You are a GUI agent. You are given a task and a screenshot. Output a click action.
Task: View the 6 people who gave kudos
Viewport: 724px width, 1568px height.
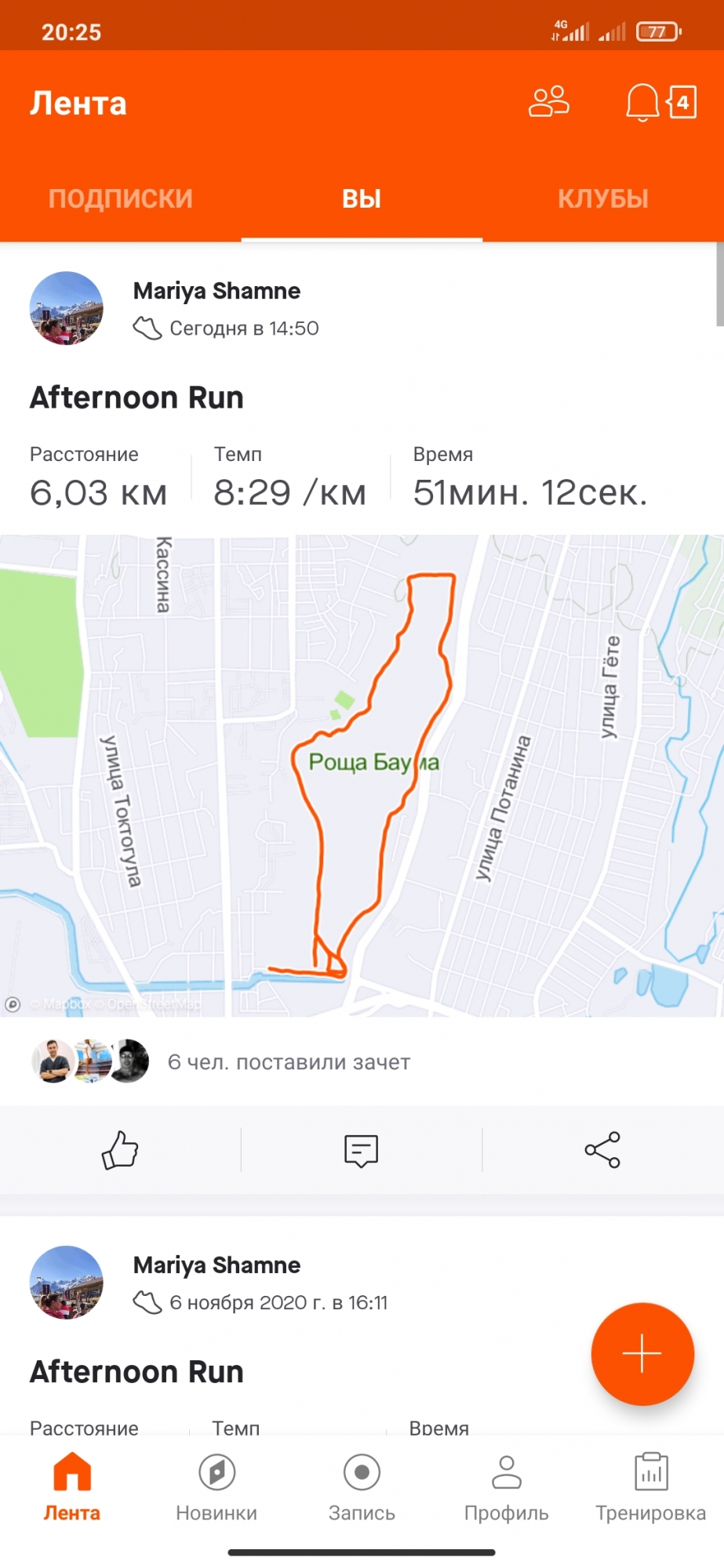(x=289, y=1062)
